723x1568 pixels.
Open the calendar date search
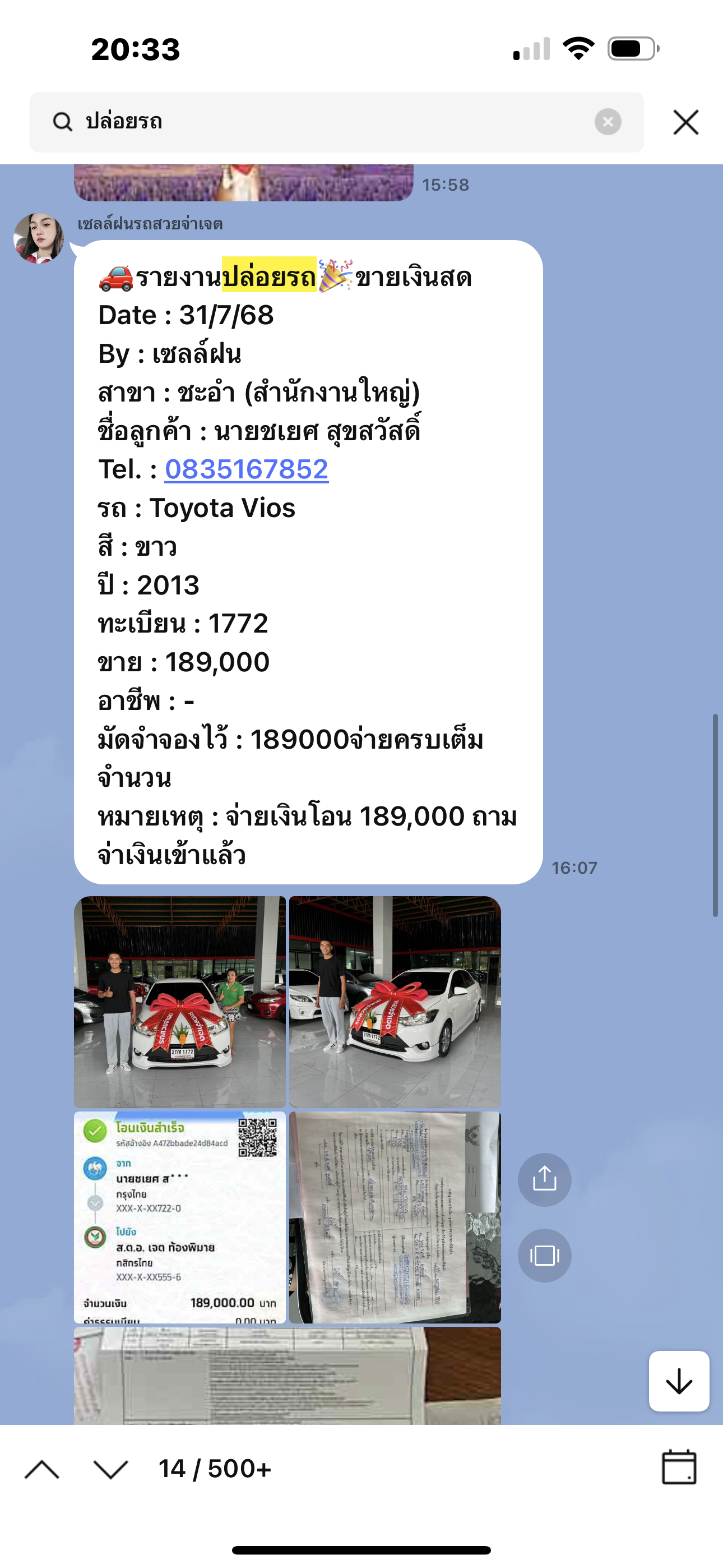(x=679, y=1468)
